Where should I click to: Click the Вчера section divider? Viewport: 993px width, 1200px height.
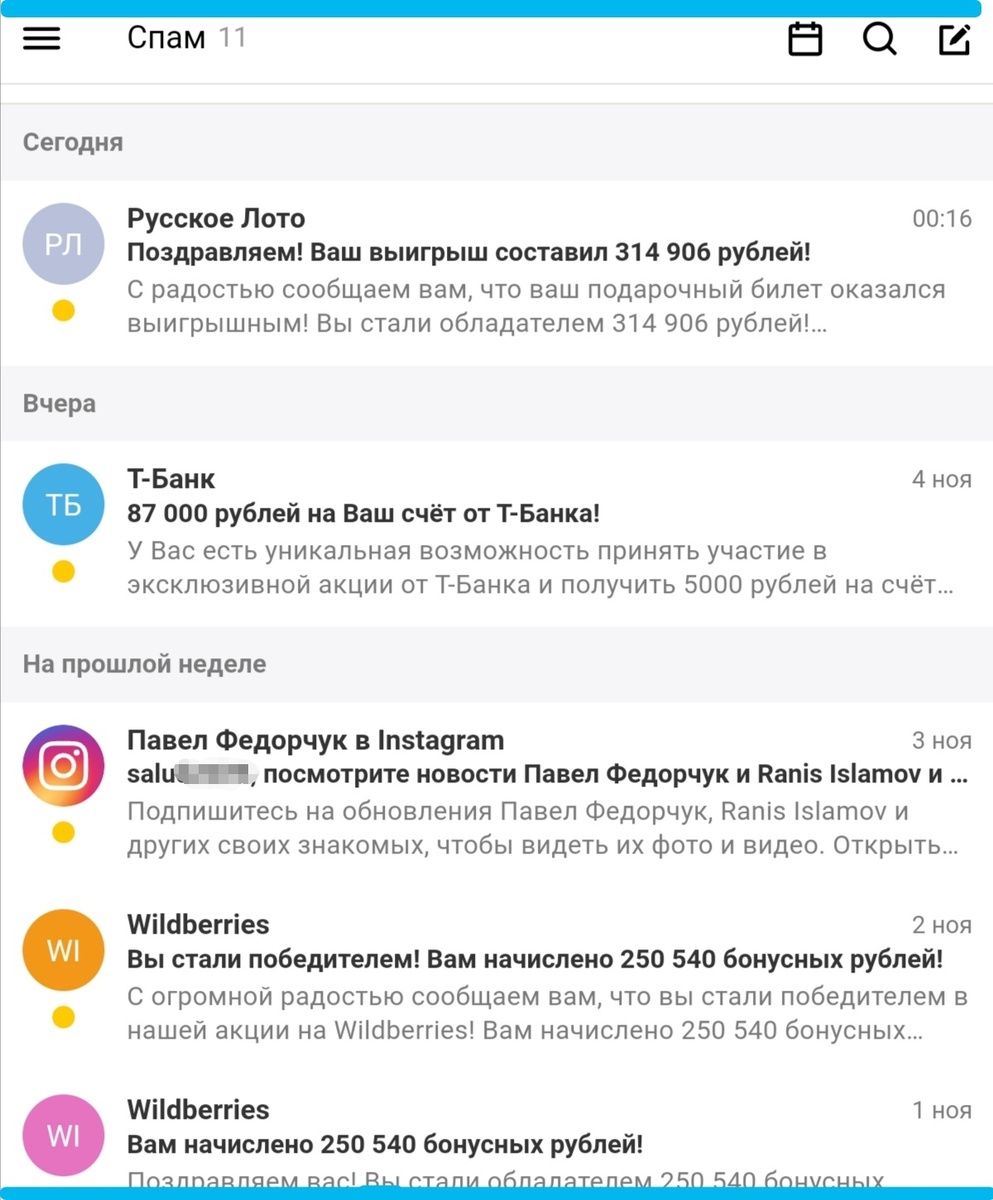[x=60, y=404]
